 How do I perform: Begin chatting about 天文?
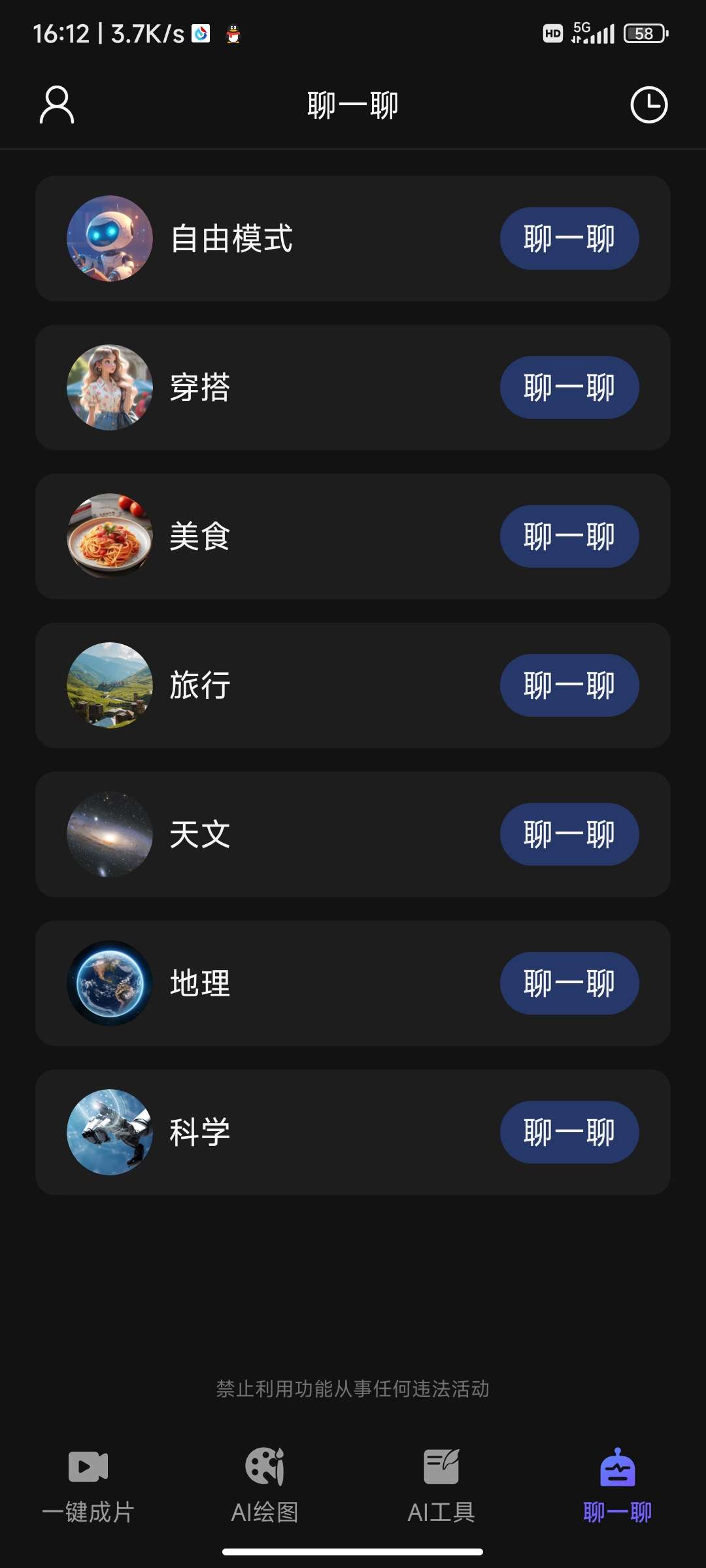pyautogui.click(x=569, y=834)
